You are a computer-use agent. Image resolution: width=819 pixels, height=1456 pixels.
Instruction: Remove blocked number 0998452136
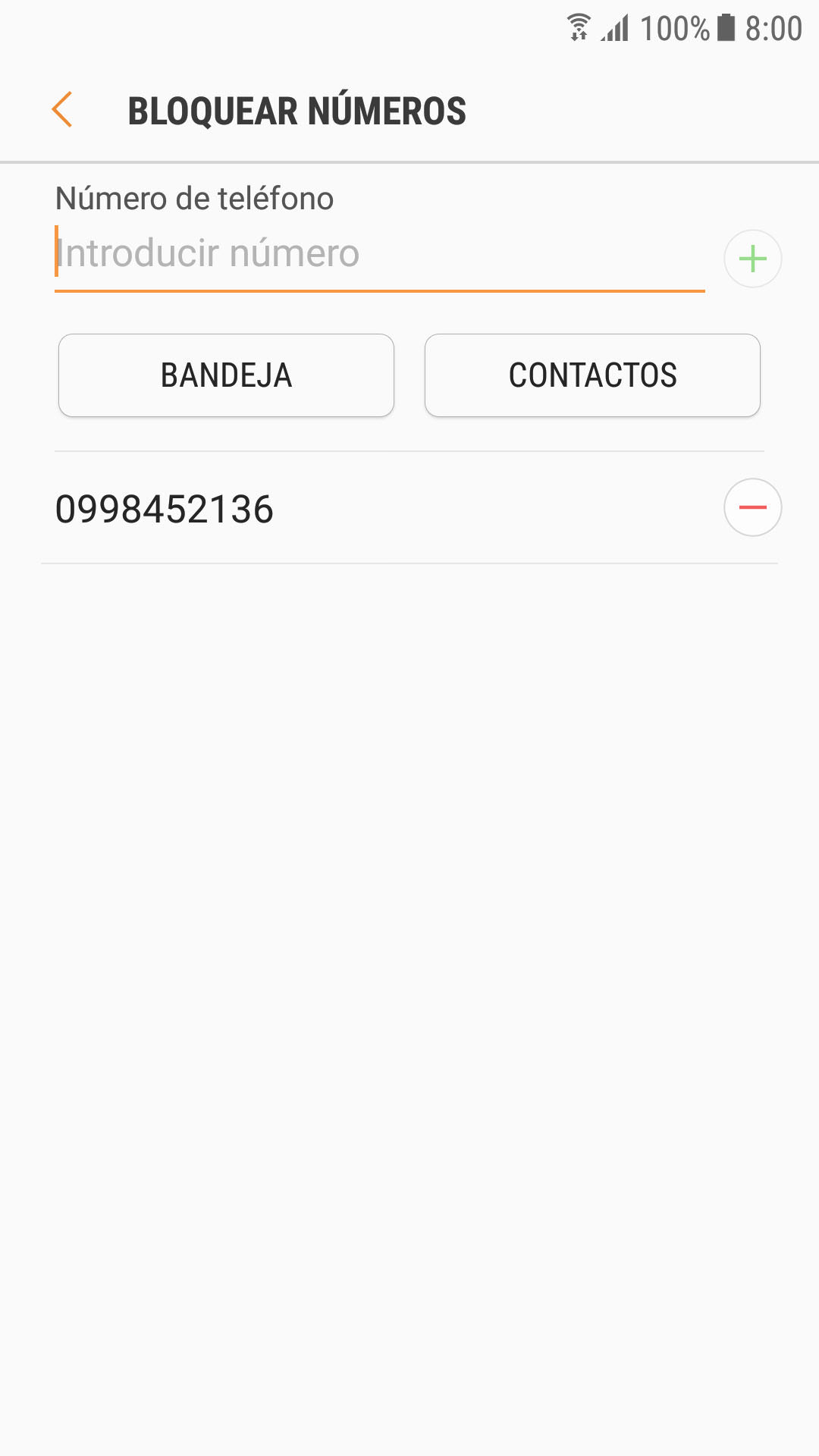(752, 507)
